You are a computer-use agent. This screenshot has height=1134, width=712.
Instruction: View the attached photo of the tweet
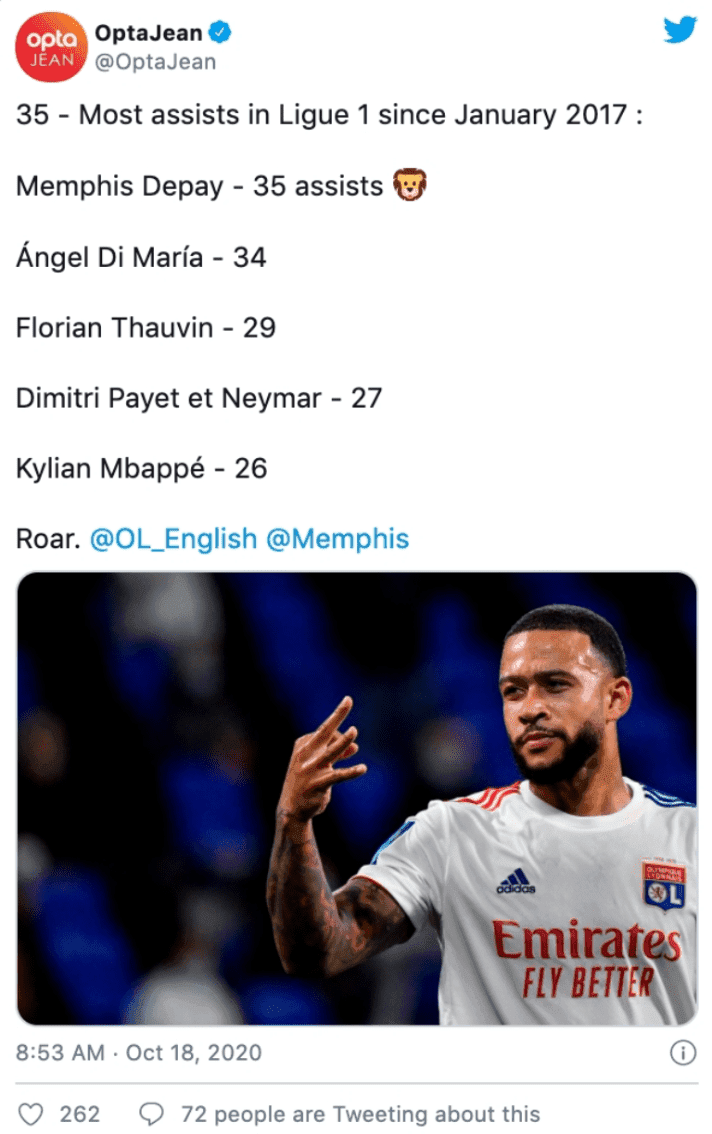356,798
